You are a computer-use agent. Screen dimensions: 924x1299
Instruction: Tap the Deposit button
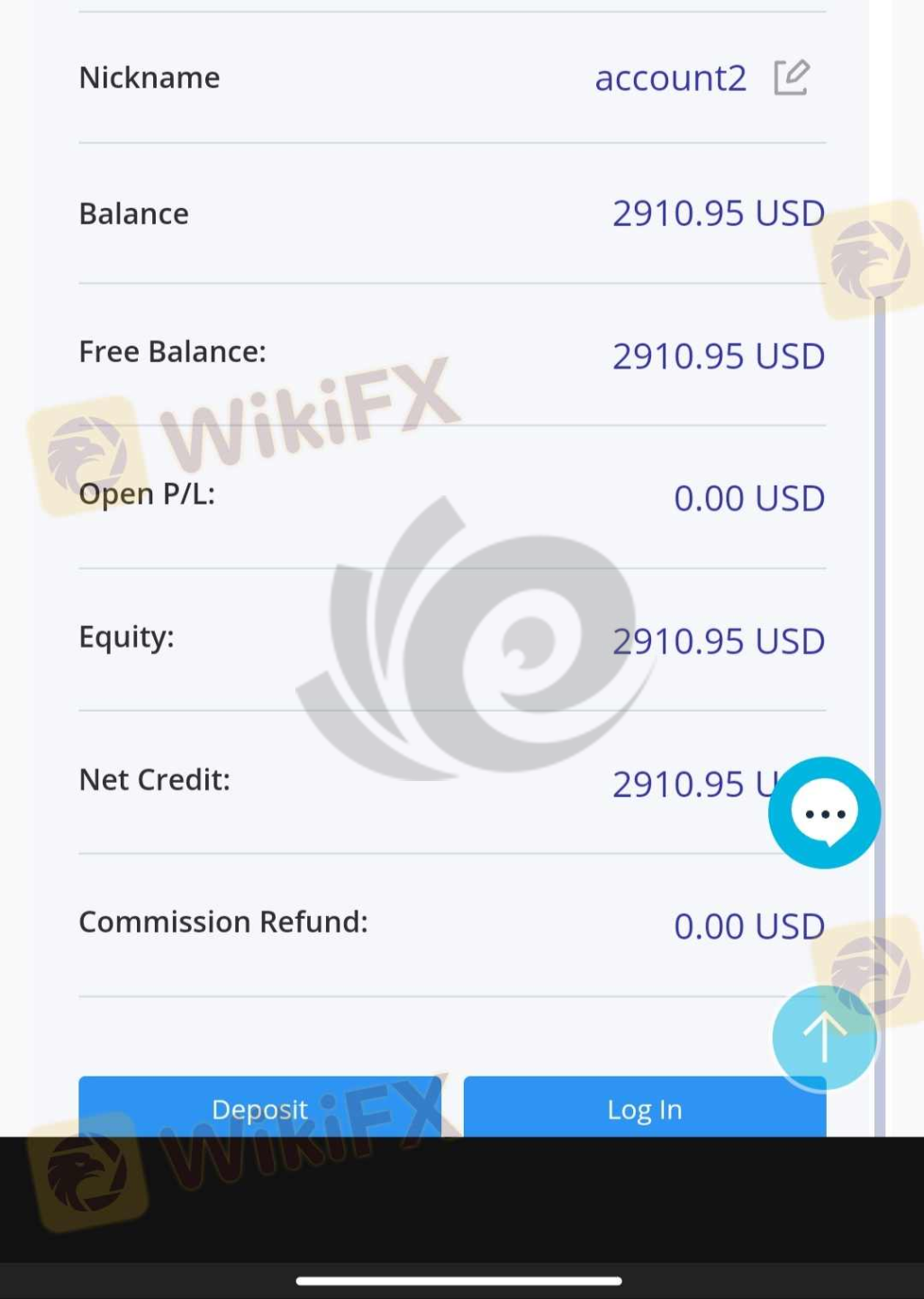259,1107
